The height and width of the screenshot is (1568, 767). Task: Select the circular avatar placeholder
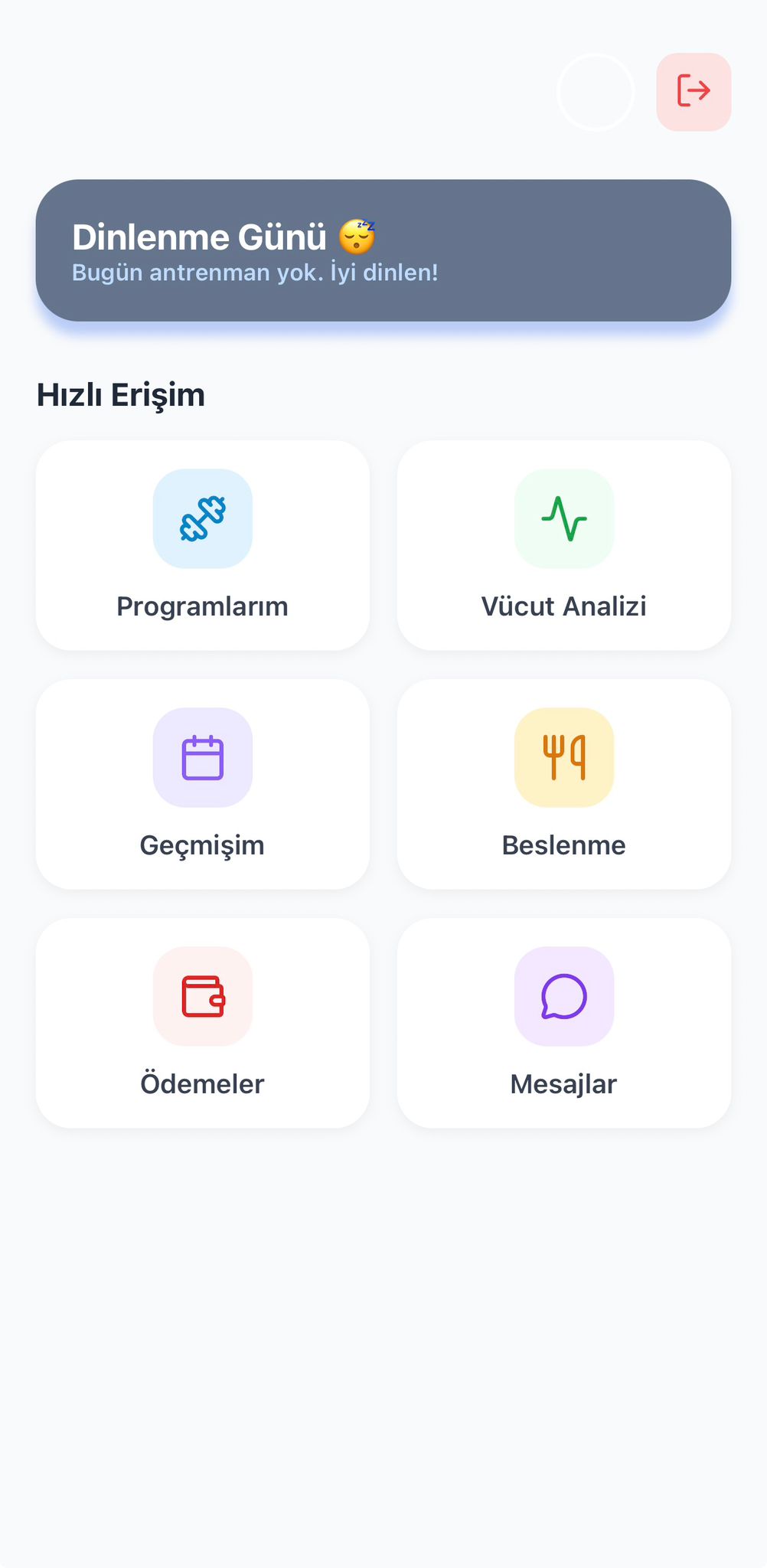[596, 92]
